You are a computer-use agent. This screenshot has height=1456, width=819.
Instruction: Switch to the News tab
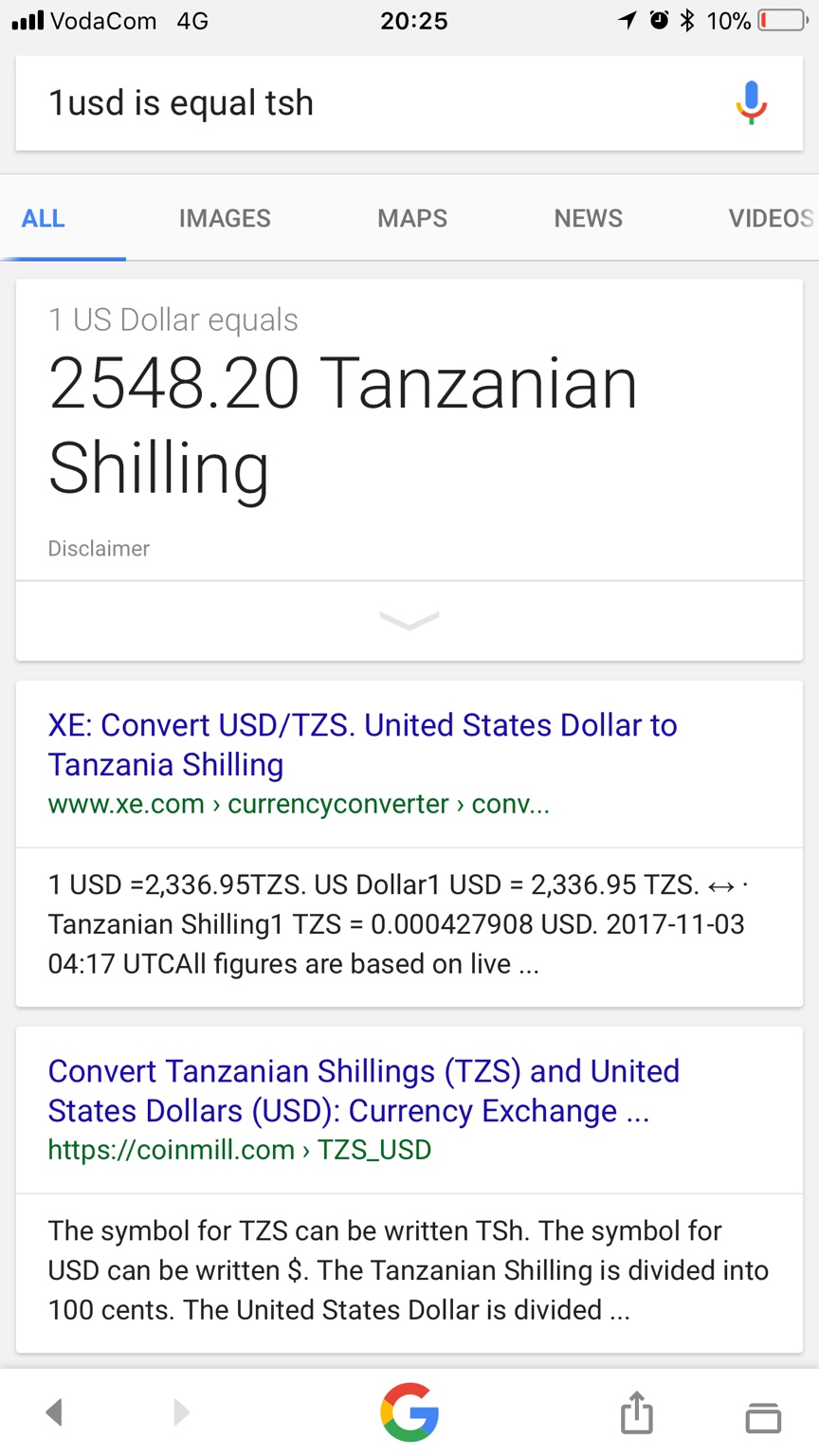588,219
